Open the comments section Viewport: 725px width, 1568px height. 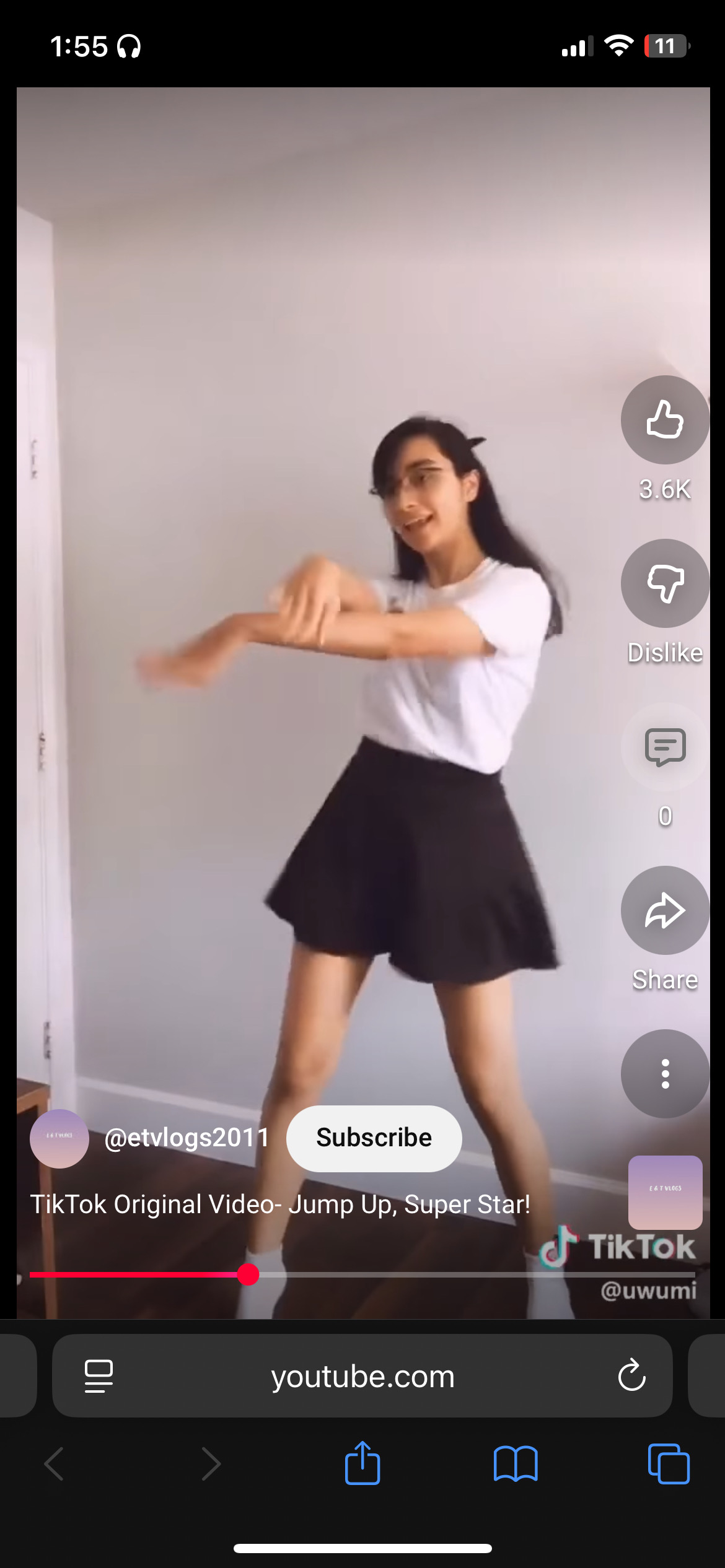(664, 747)
